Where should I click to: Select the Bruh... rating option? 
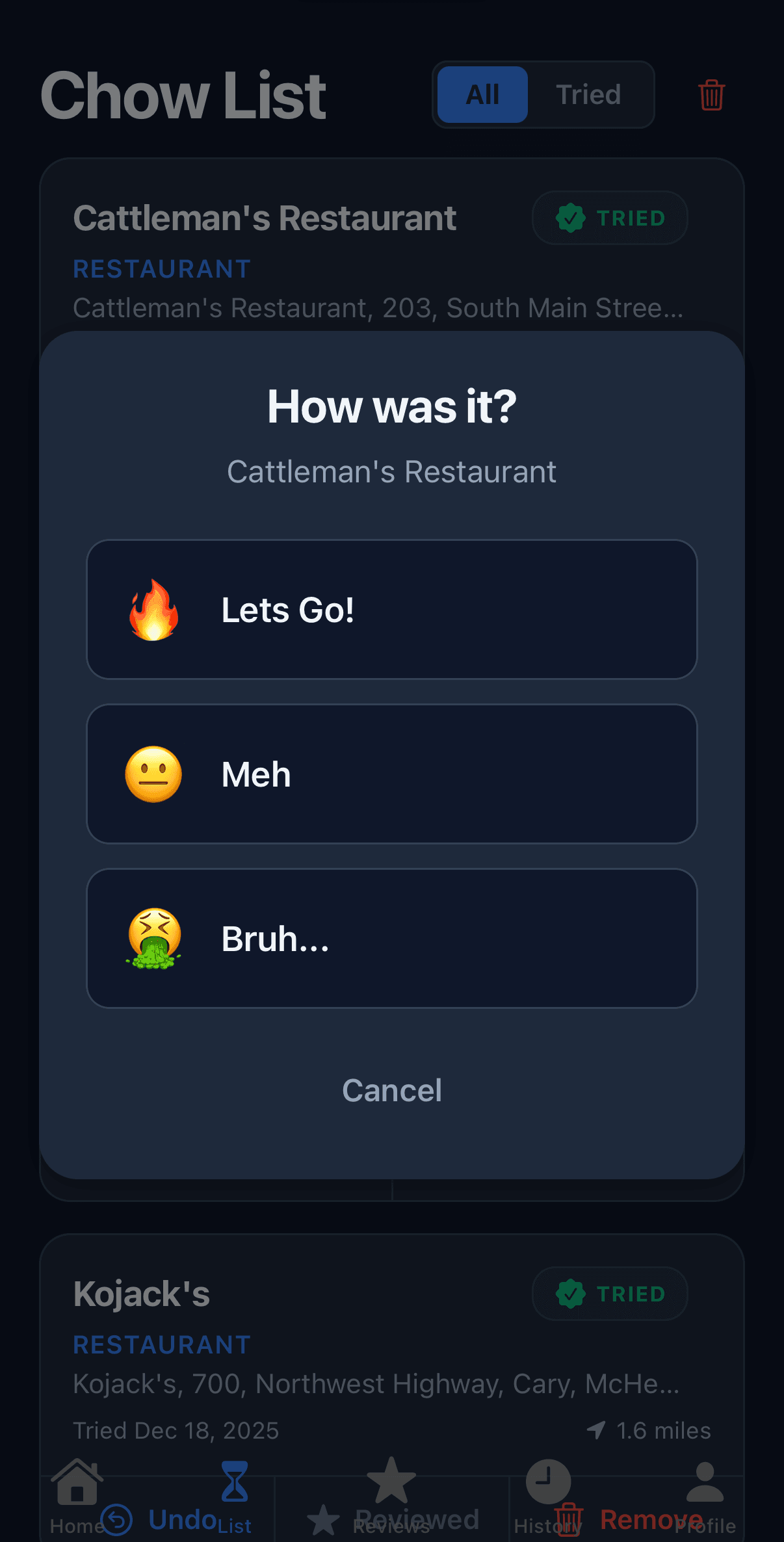(x=391, y=939)
